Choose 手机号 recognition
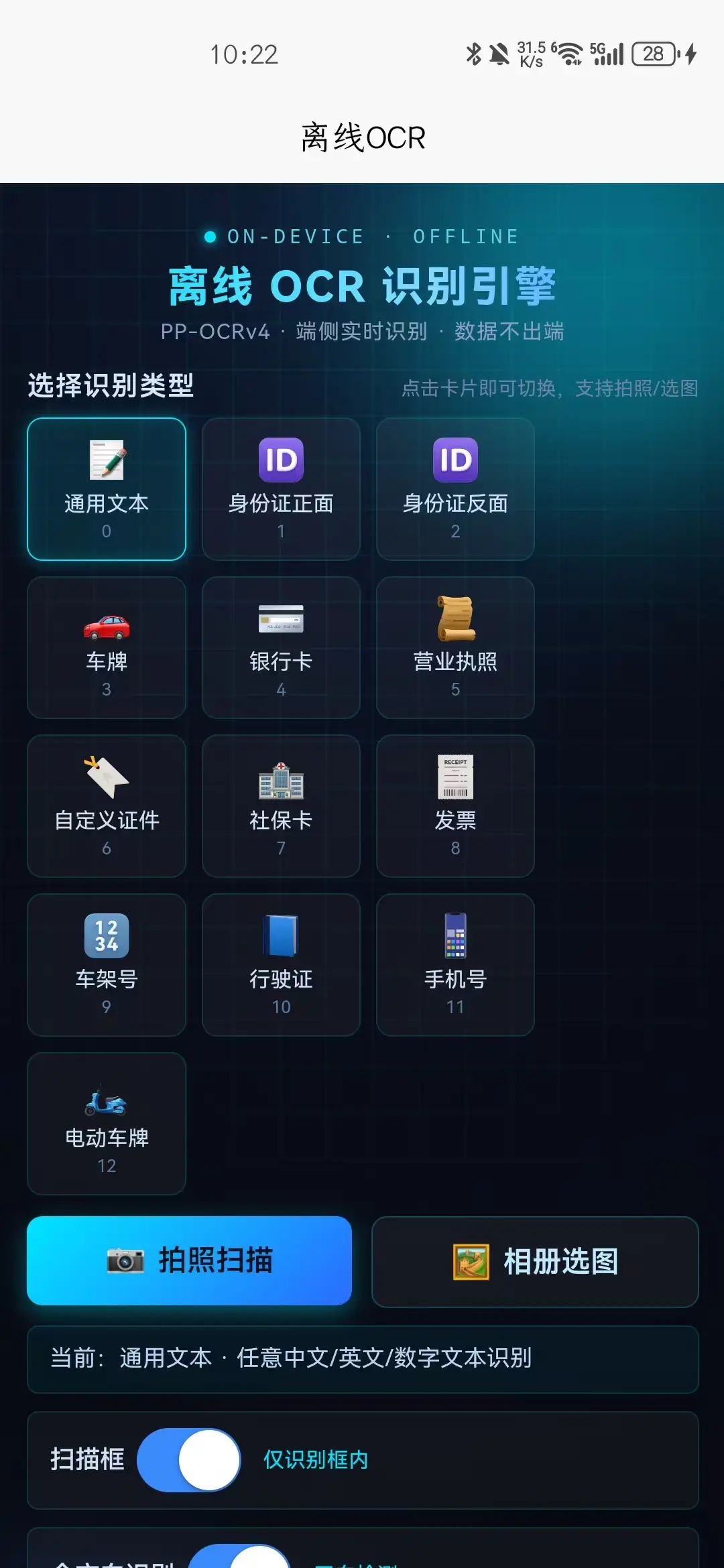Screen dimensions: 724x1568 click(455, 965)
